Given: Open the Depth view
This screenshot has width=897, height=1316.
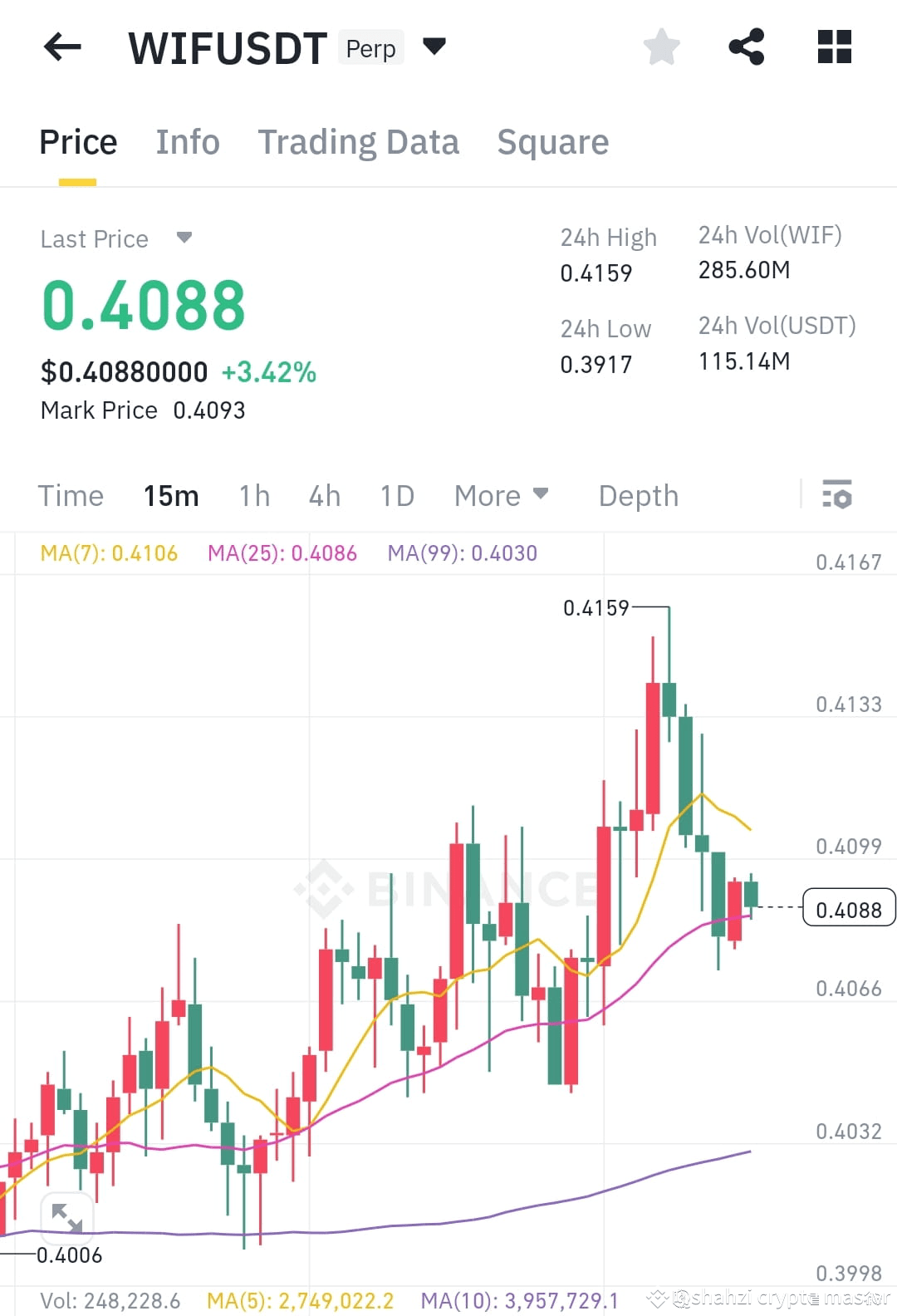Looking at the screenshot, I should point(638,495).
